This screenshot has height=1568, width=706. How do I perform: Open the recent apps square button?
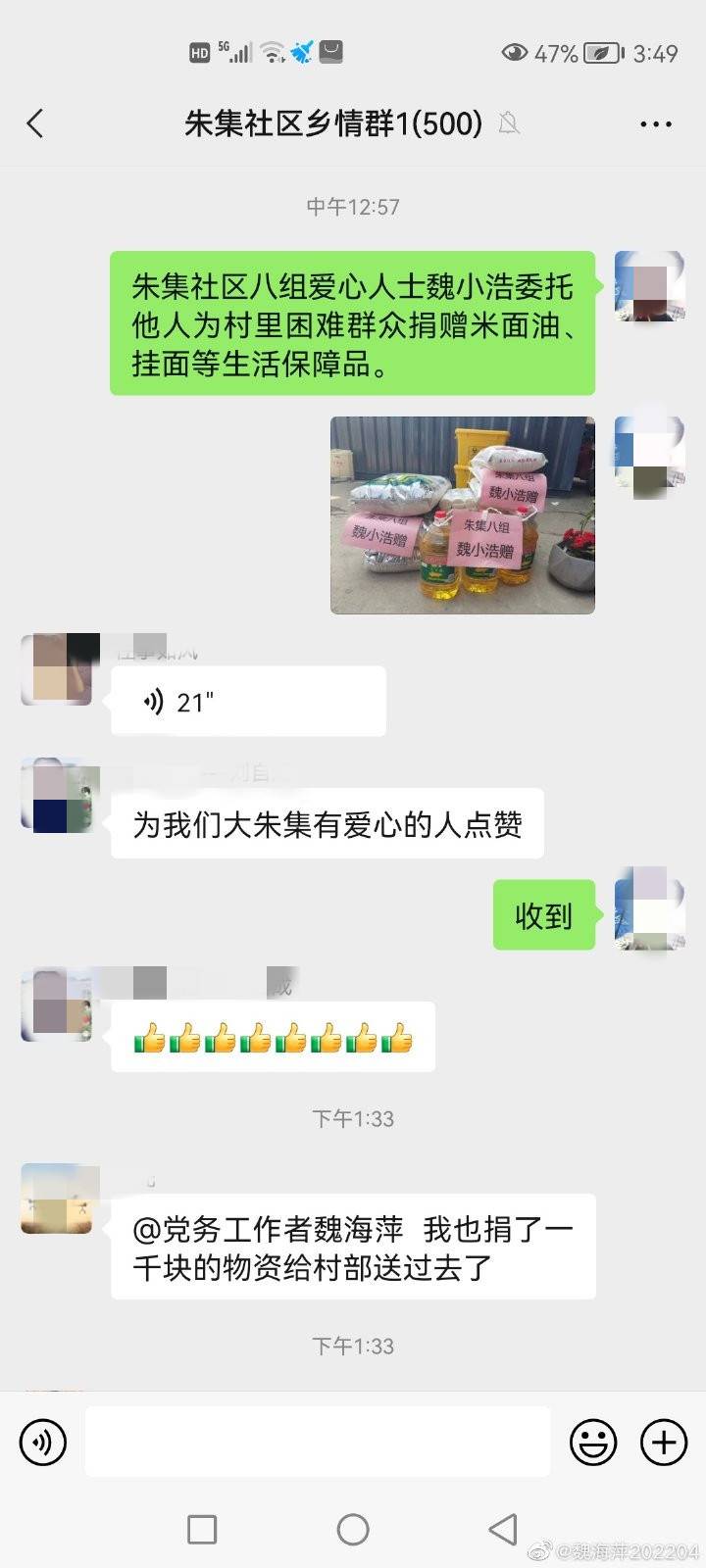pos(202,1529)
